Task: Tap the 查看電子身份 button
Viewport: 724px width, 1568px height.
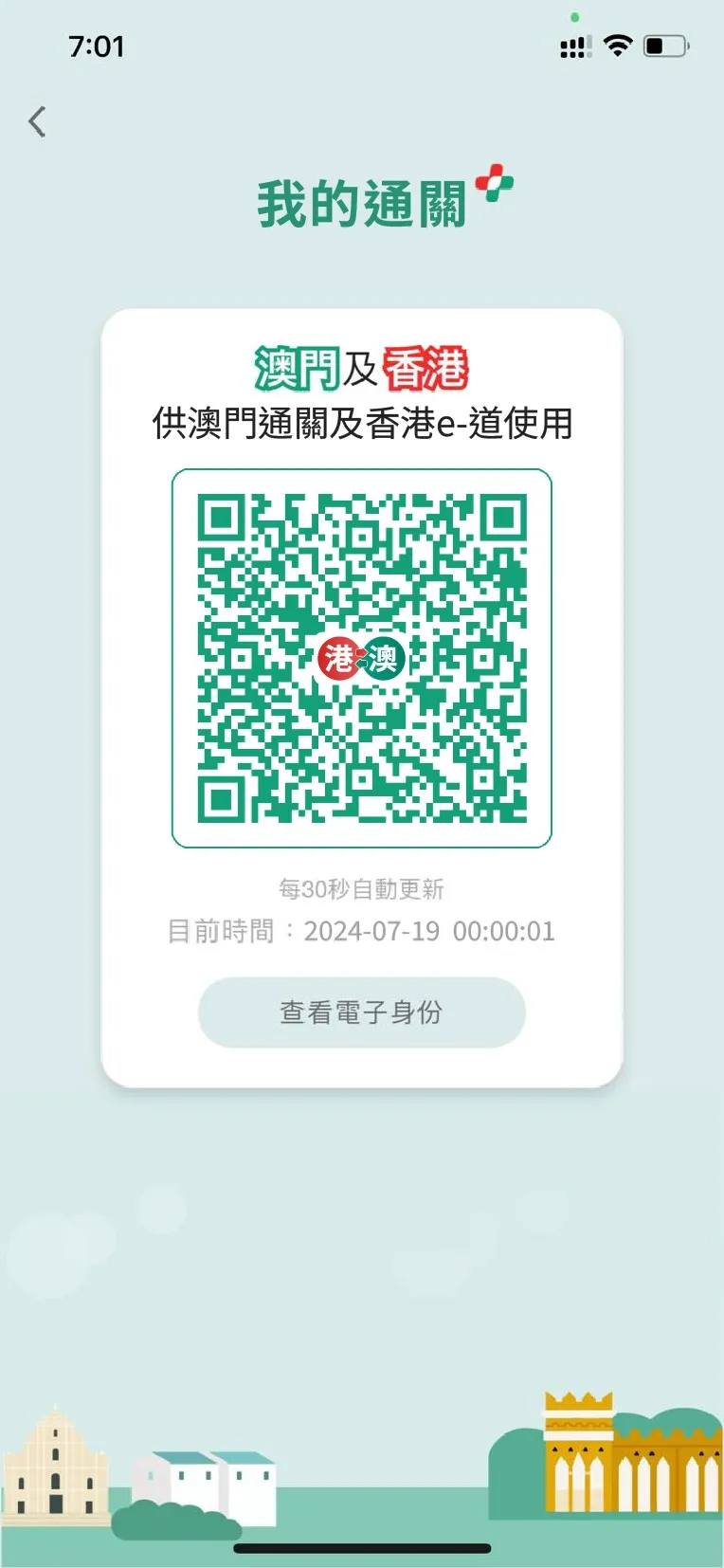Action: (361, 1012)
